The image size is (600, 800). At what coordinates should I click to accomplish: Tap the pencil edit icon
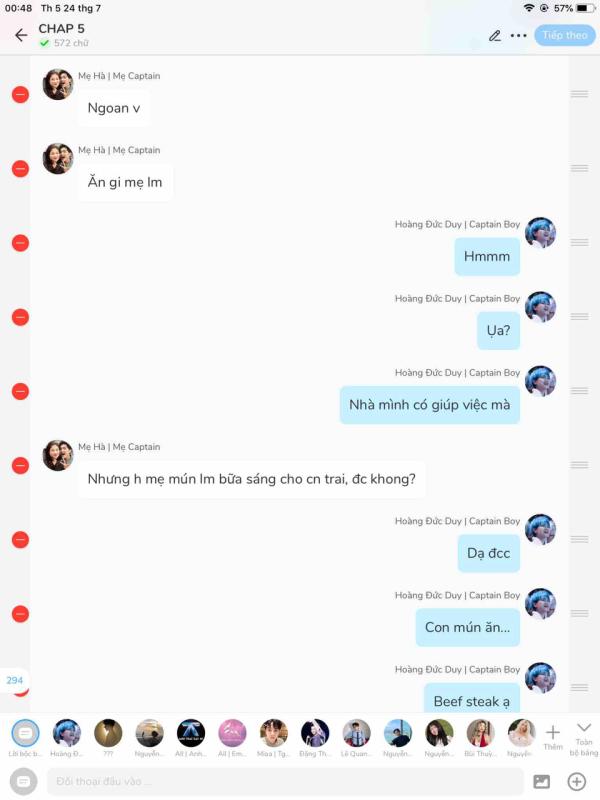(495, 35)
